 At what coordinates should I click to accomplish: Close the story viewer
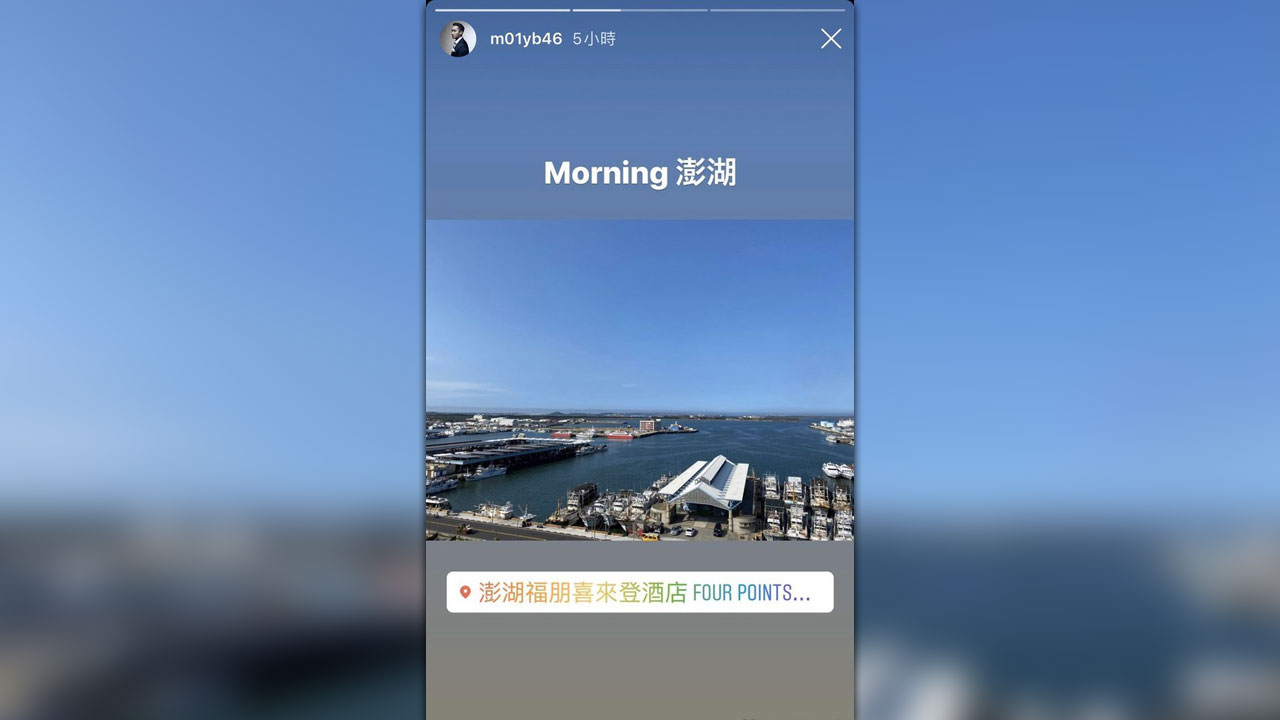(830, 39)
